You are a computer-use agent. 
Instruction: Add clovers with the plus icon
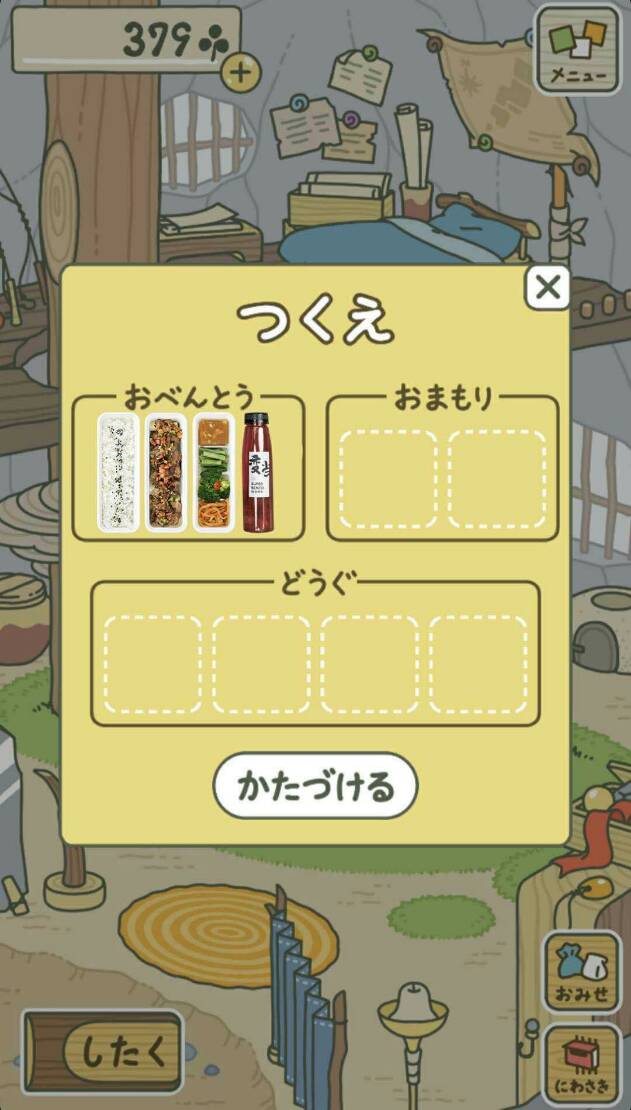click(238, 73)
